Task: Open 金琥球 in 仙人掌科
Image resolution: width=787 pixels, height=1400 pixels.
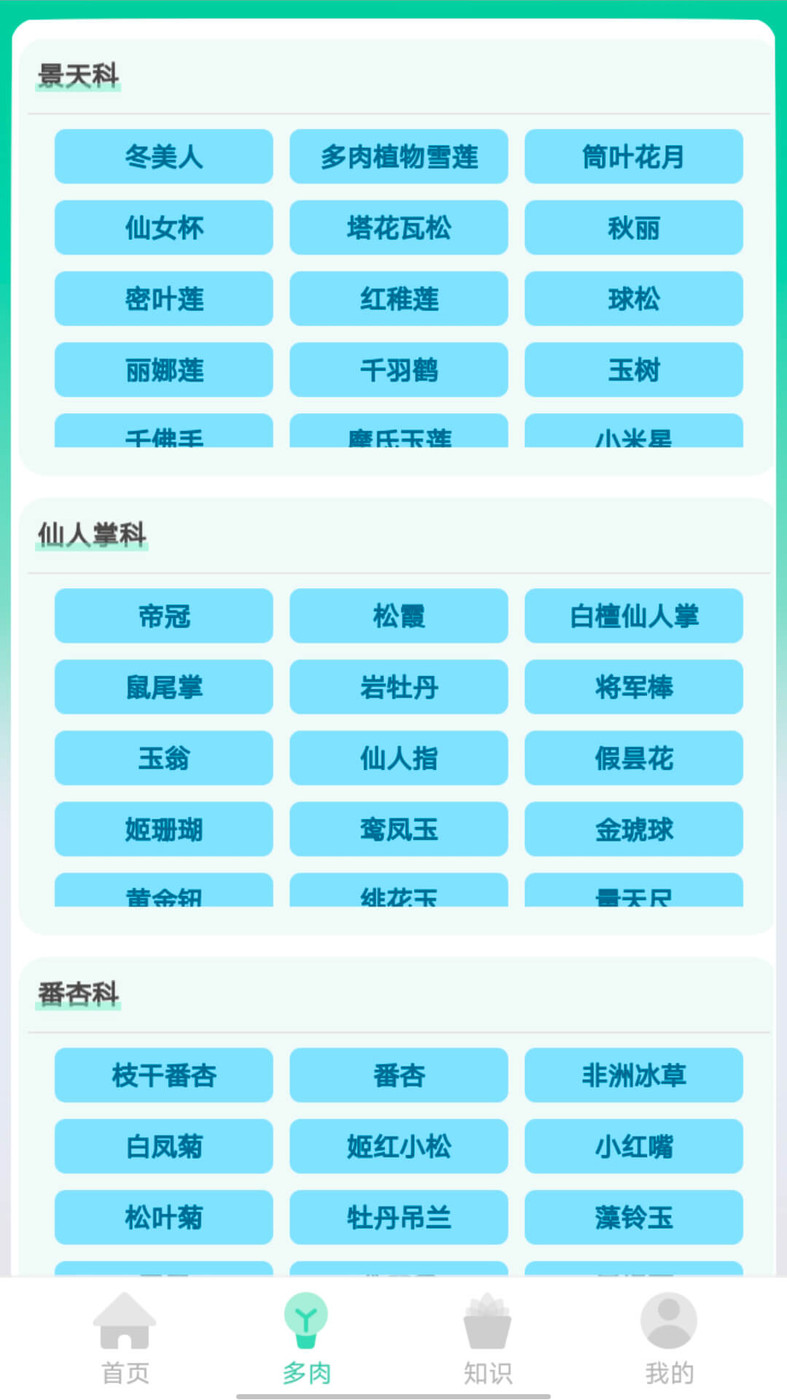Action: [x=633, y=829]
